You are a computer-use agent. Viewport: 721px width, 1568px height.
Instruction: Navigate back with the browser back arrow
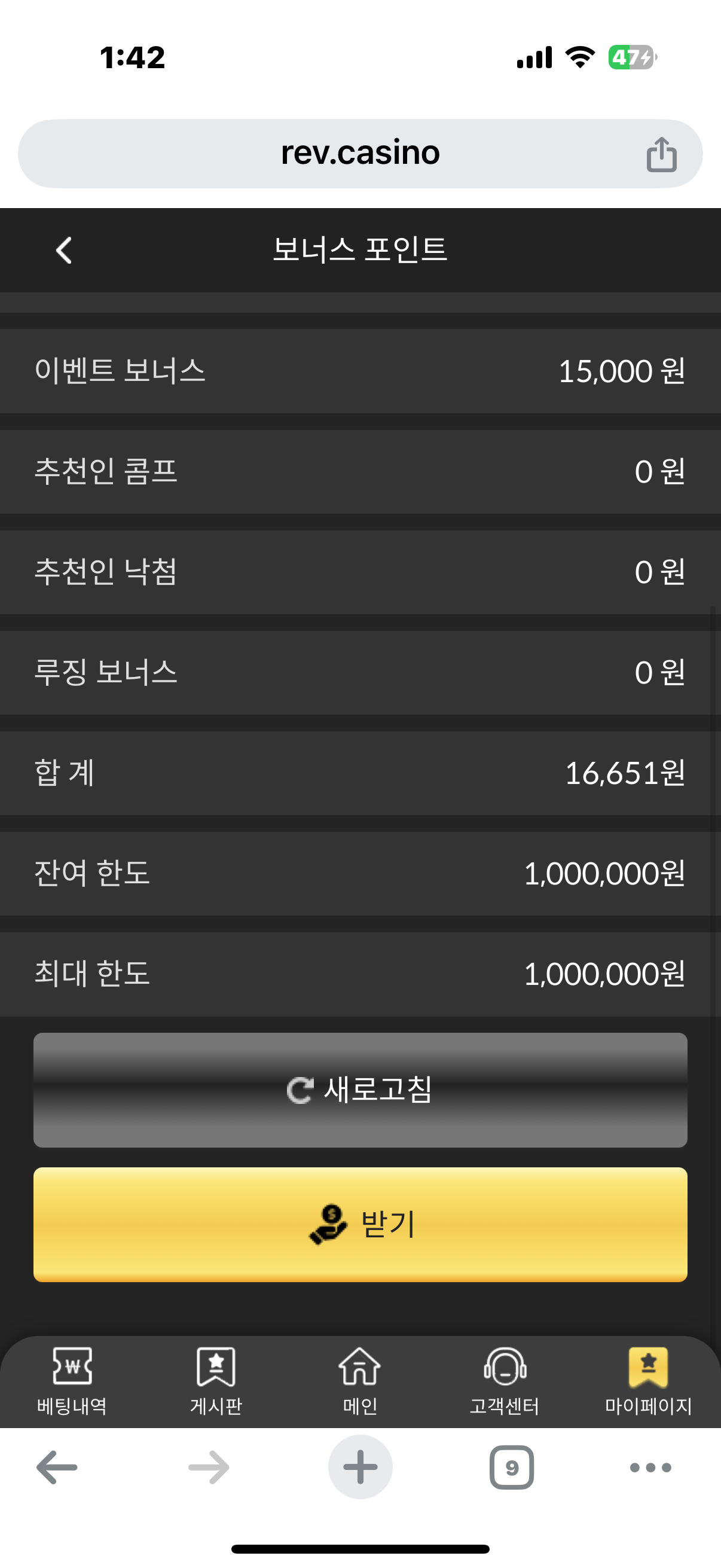[x=57, y=1467]
